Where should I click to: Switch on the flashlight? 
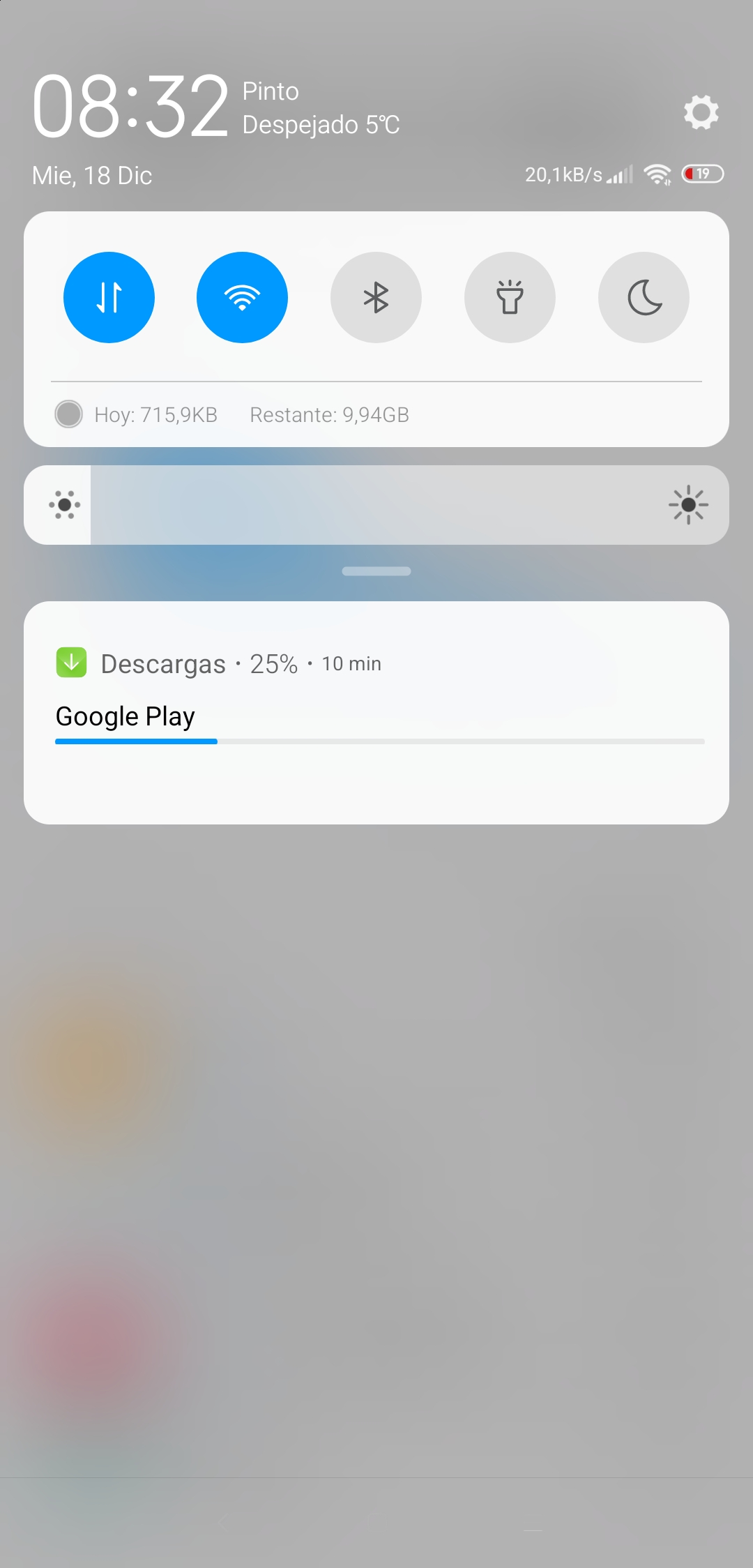point(510,297)
